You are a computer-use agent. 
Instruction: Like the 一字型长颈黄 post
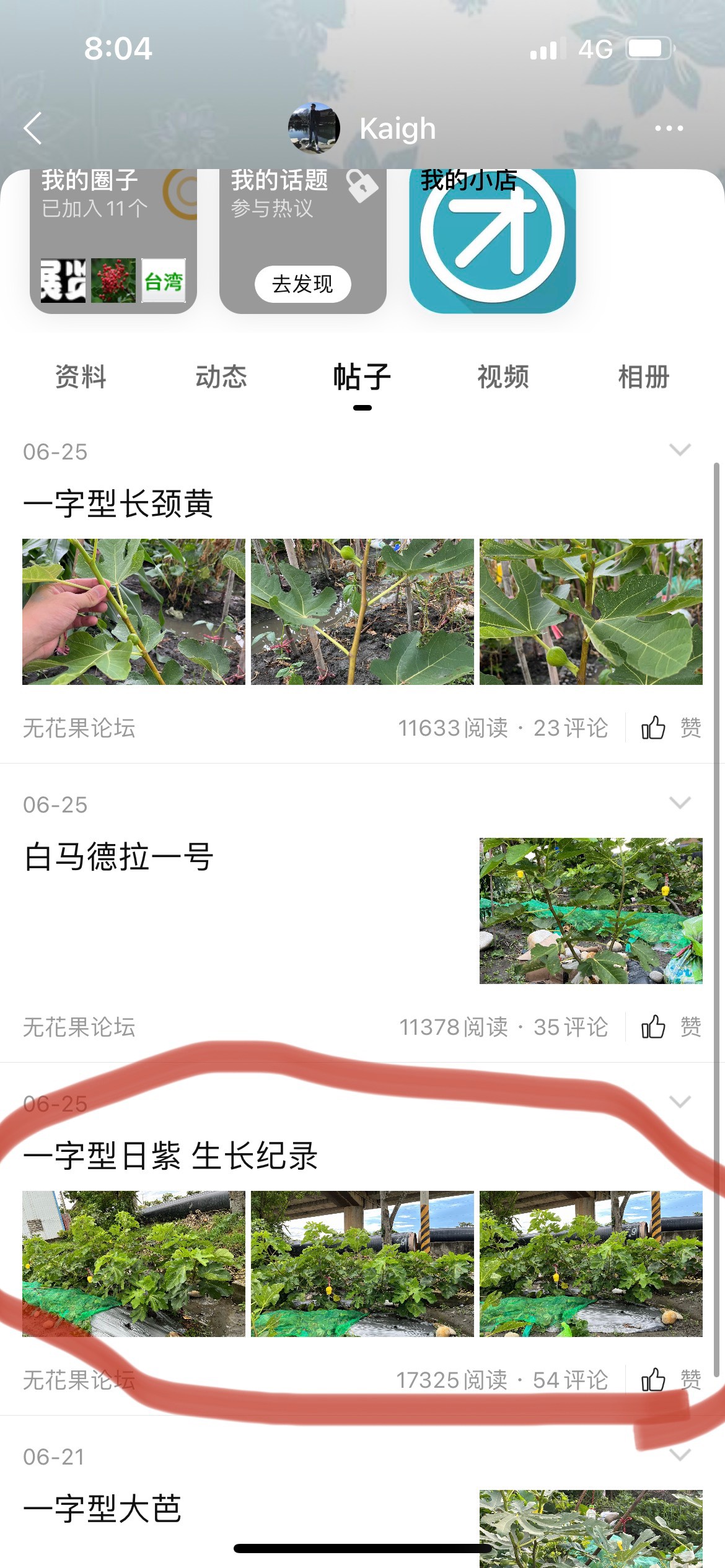(671, 728)
